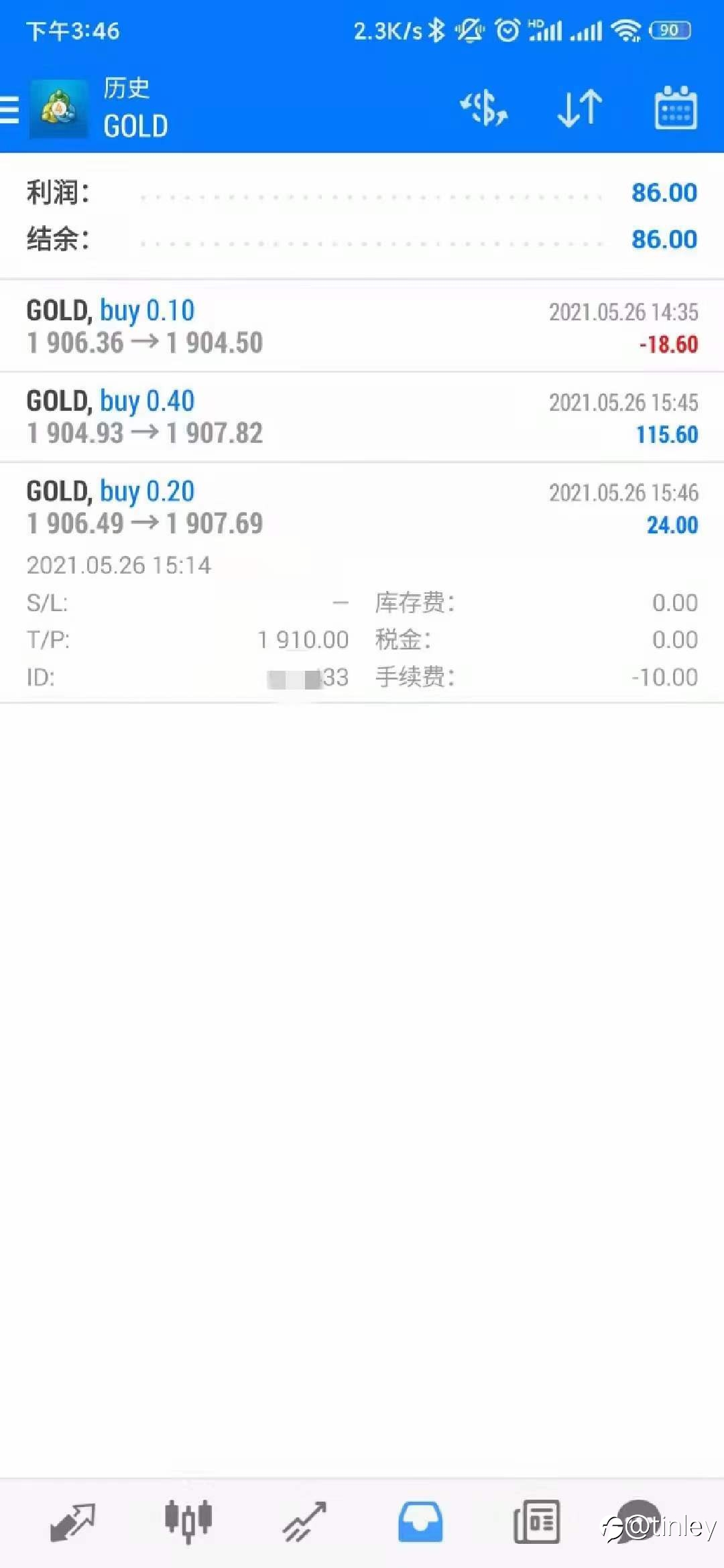Expand the GOLD buy 0.10 trade

pyautogui.click(x=362, y=326)
